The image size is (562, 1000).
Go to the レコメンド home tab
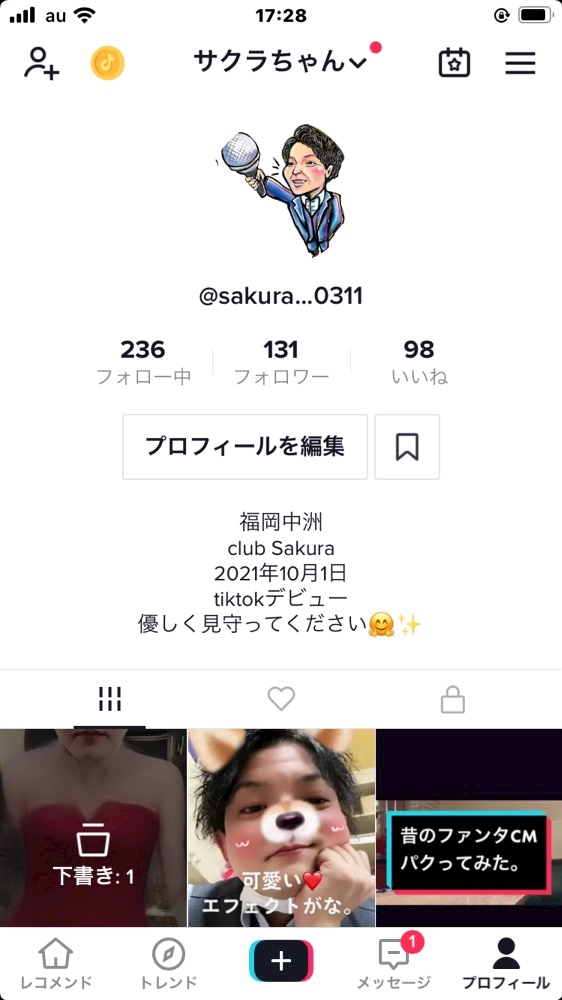(56, 964)
